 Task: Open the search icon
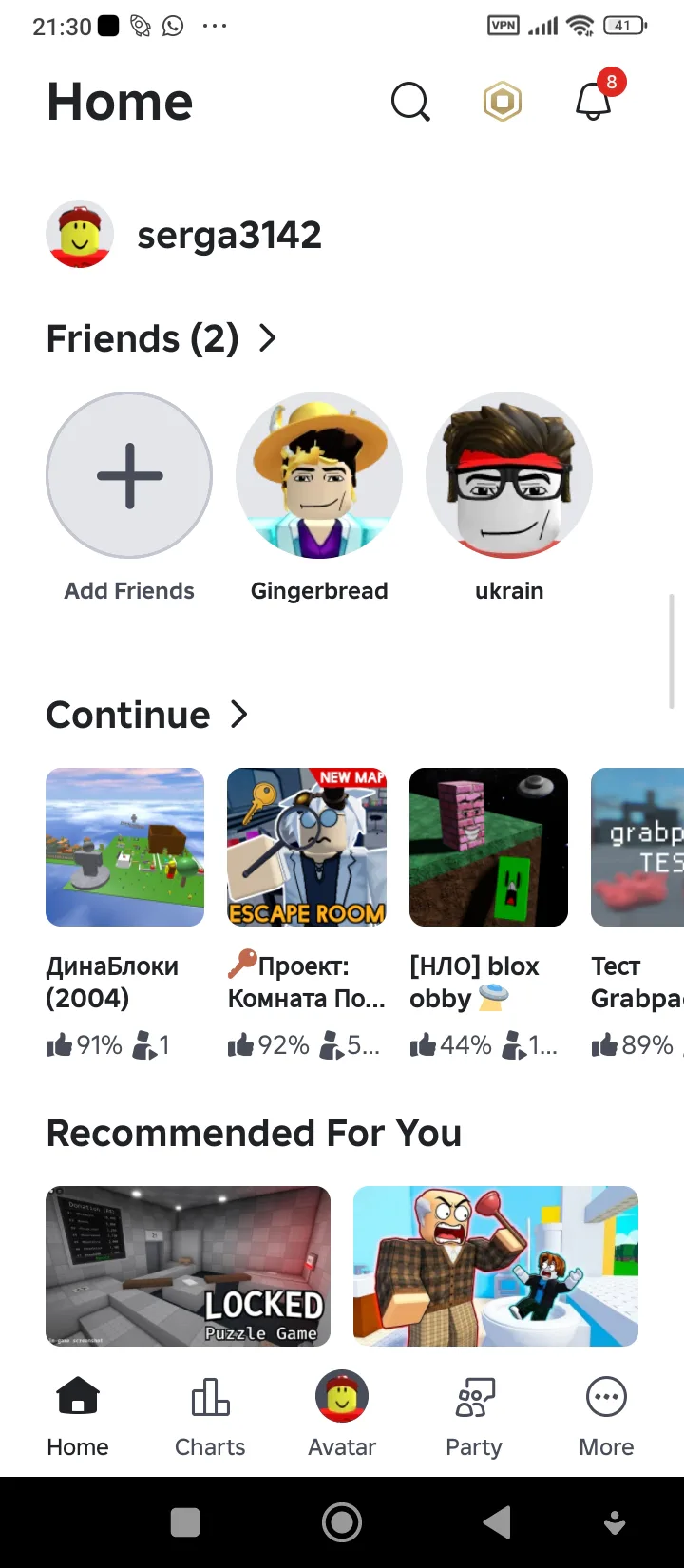coord(410,101)
